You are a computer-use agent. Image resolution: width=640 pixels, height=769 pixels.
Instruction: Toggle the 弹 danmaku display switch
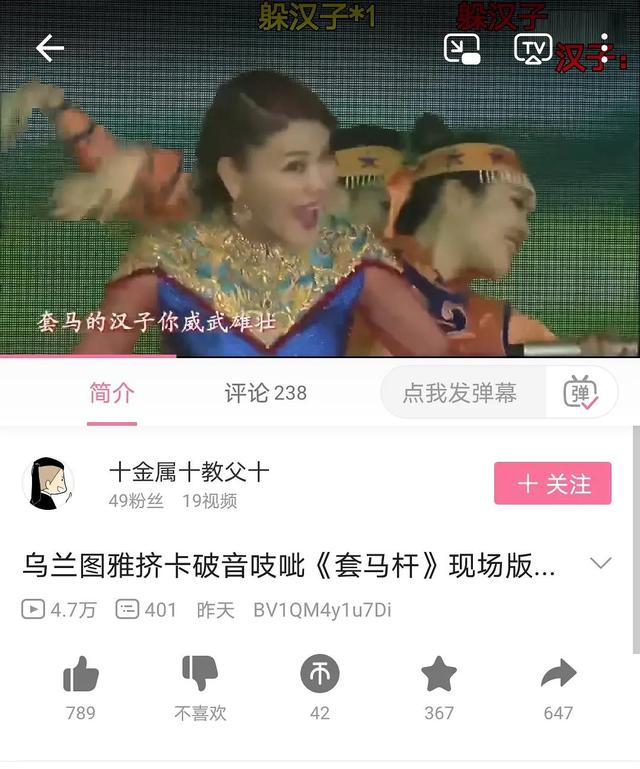point(579,393)
